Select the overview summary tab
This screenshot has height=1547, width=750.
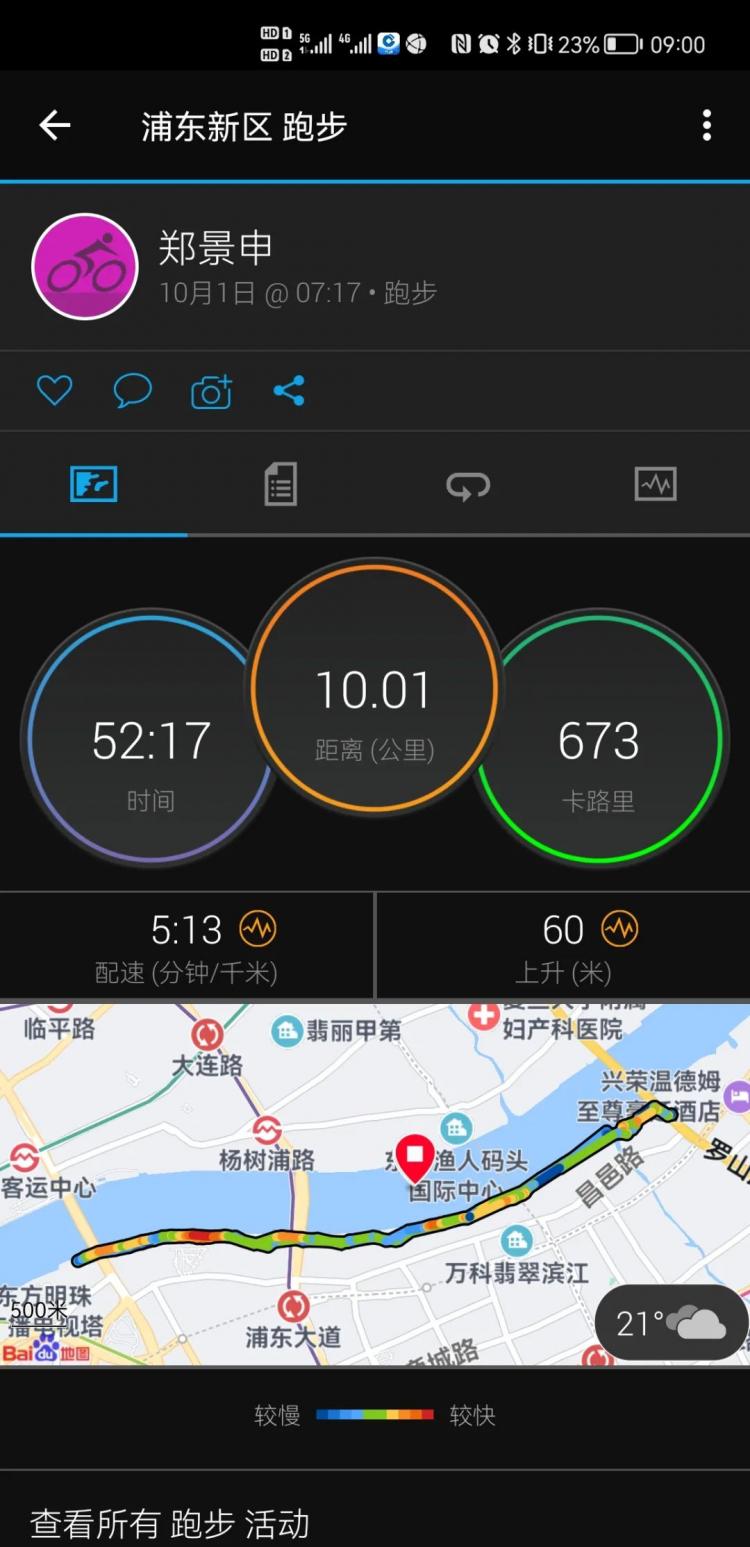coord(94,485)
